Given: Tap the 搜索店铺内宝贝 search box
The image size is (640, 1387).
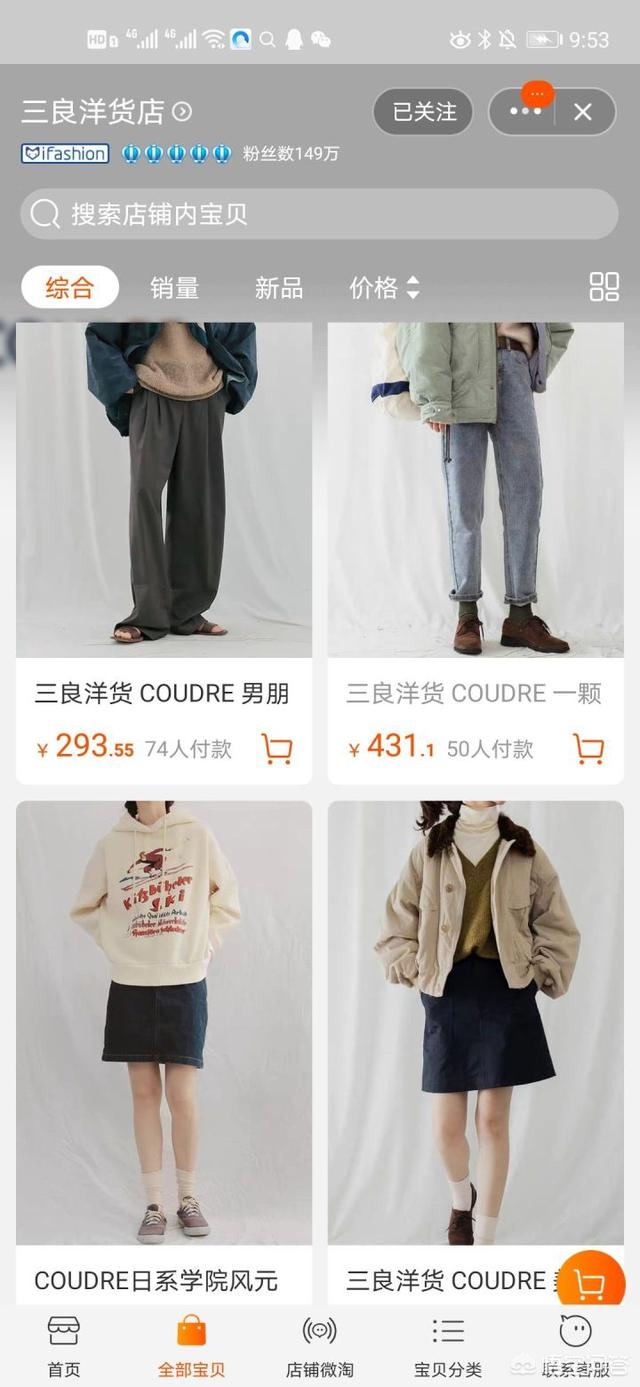Looking at the screenshot, I should point(320,214).
